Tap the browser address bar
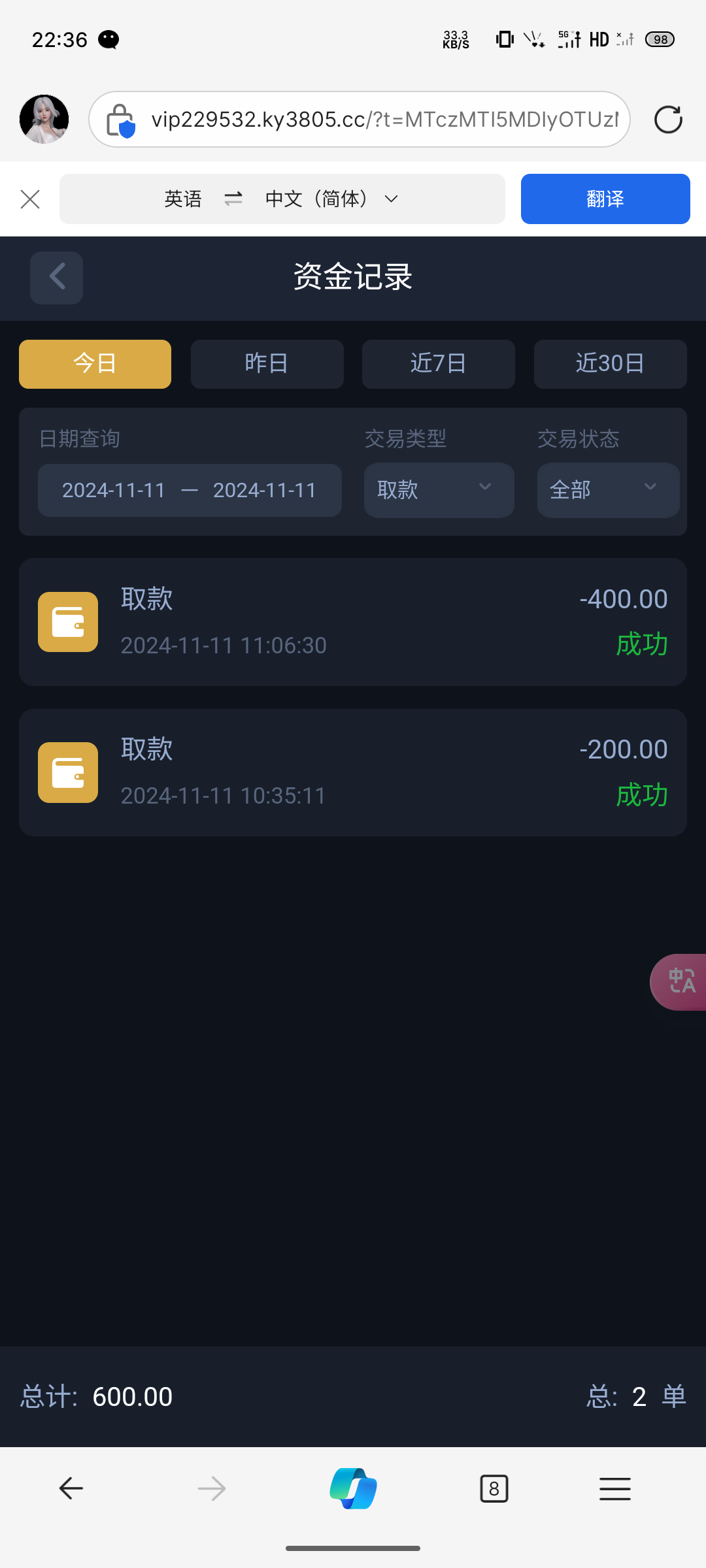 tap(360, 120)
